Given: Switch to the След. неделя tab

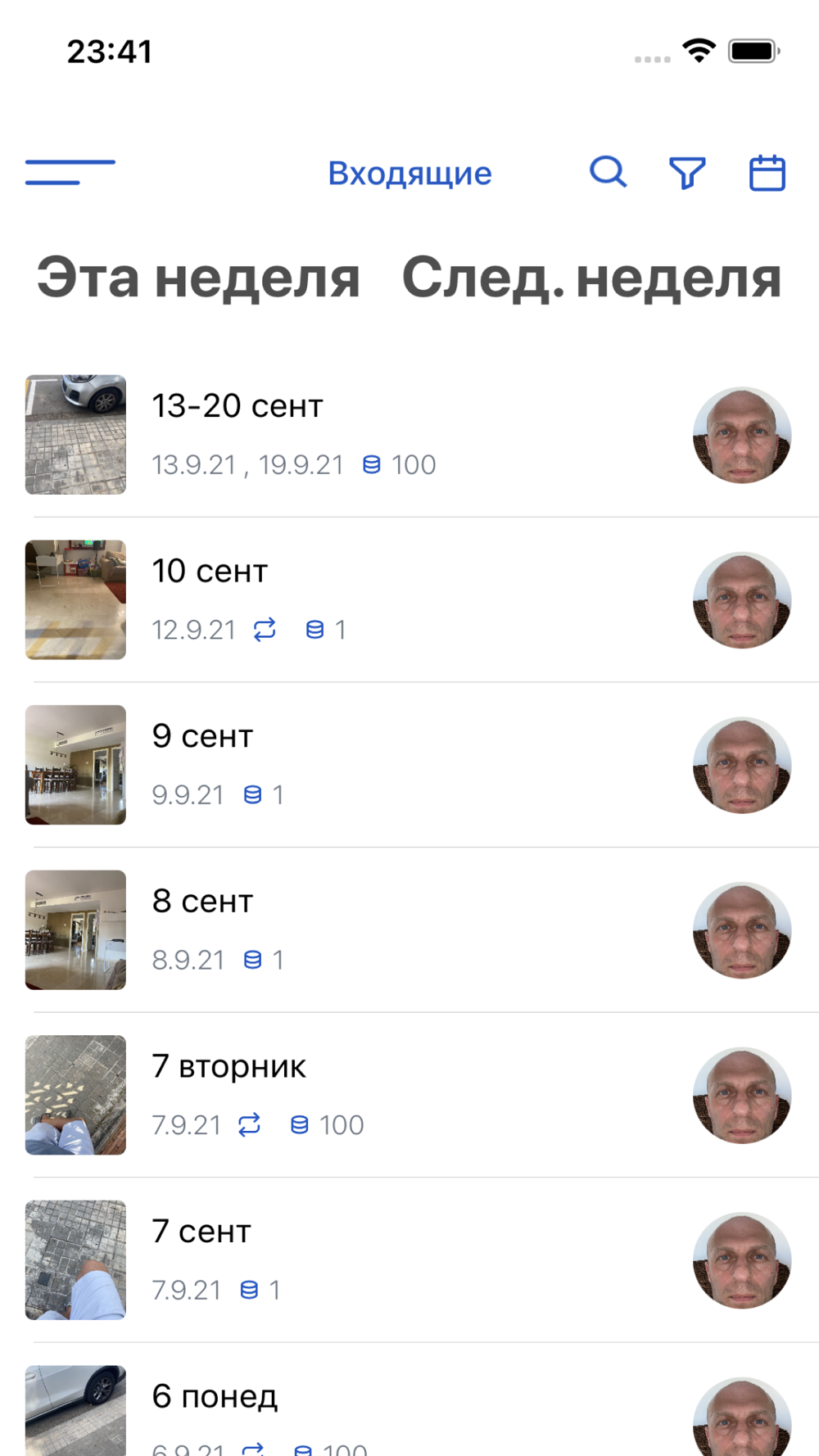Looking at the screenshot, I should [x=591, y=278].
